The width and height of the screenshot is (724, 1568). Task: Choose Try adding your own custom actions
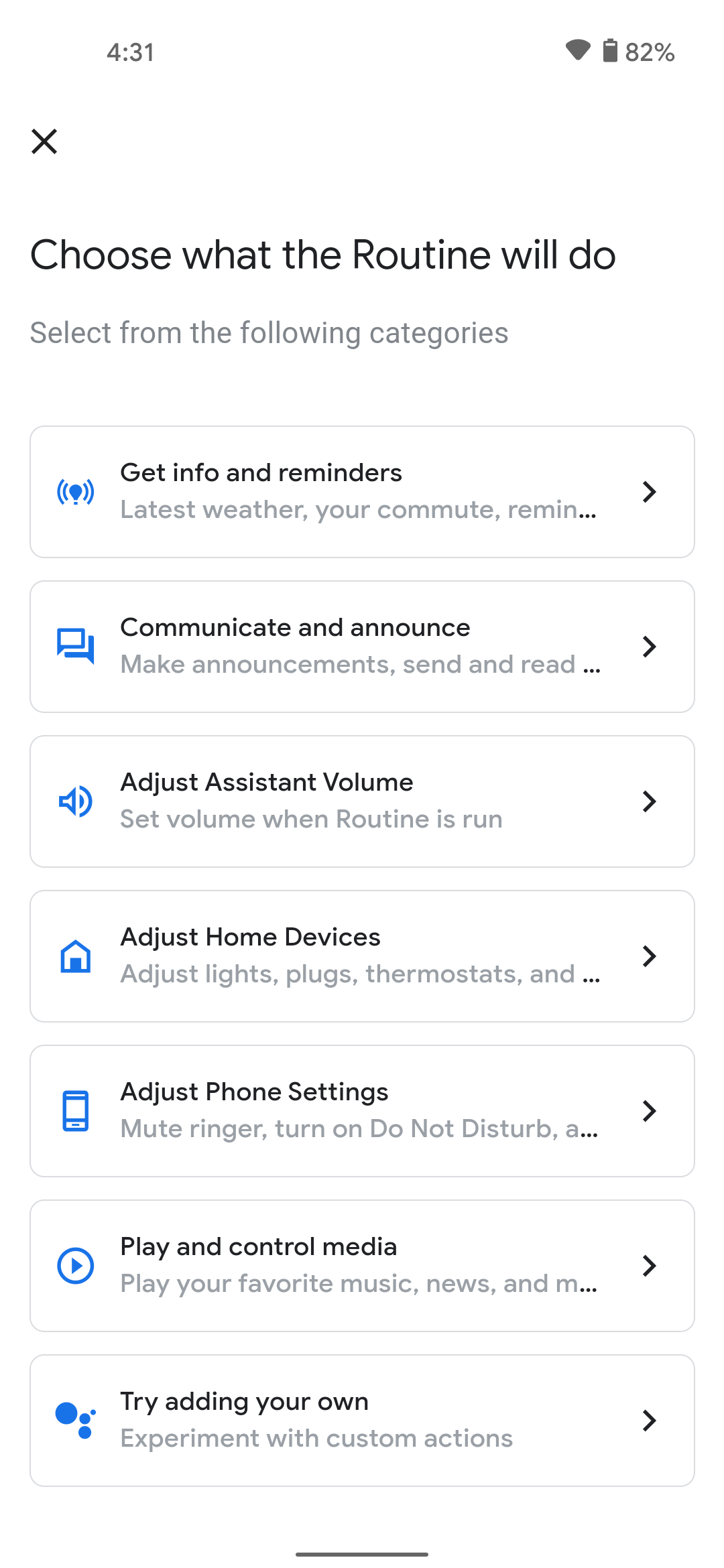[362, 1420]
